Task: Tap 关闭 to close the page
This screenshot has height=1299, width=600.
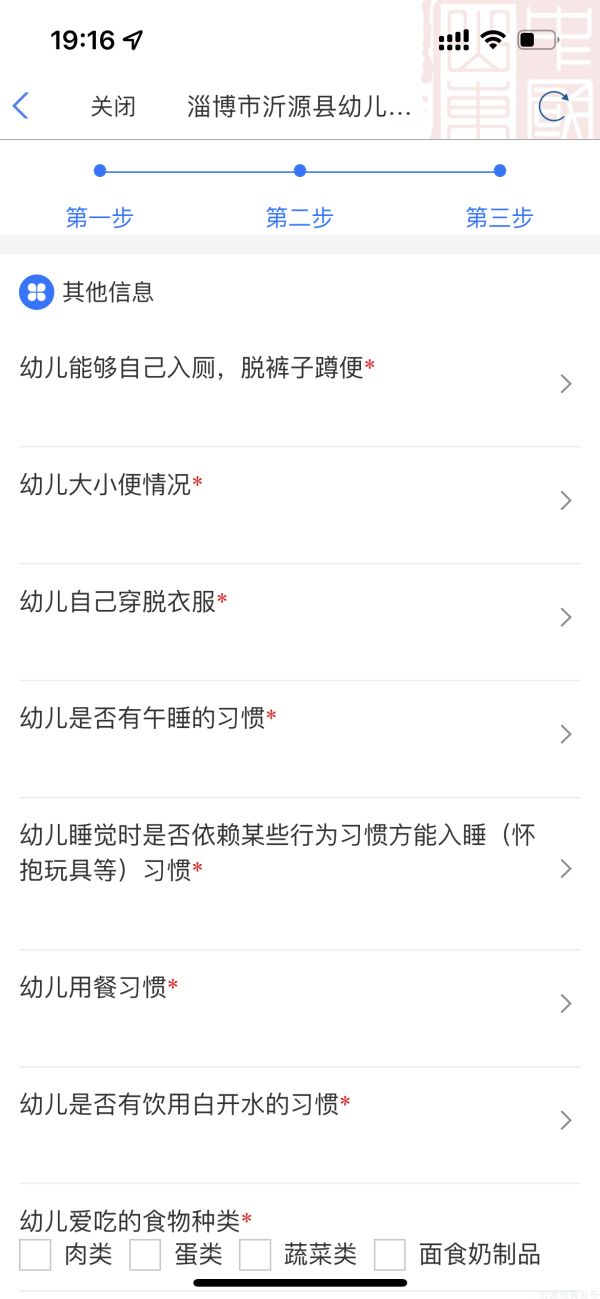Action: (x=113, y=107)
